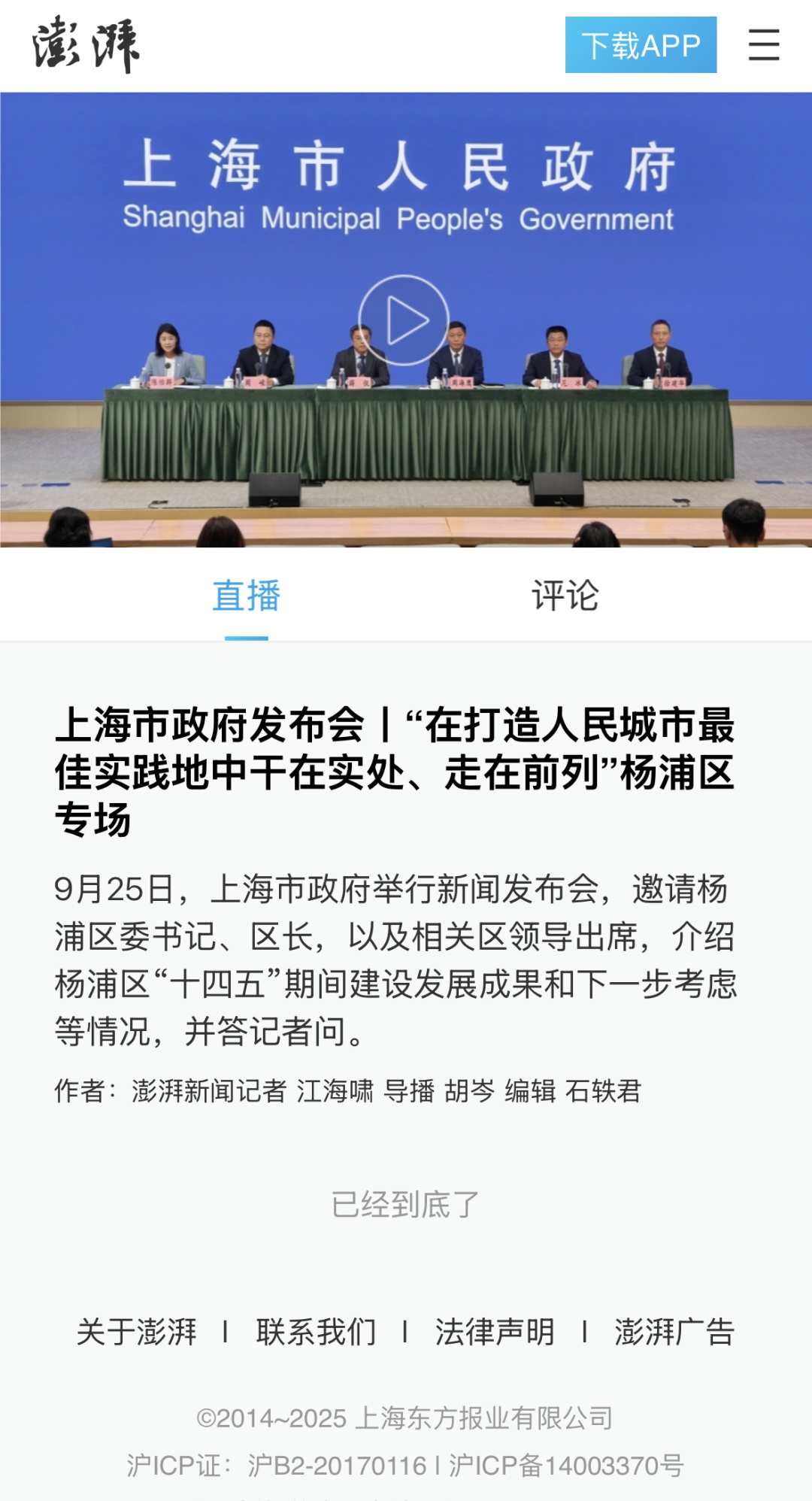Viewport: 812px width, 1501px height.
Task: Open the 澎湃广告 link
Action: pyautogui.click(x=674, y=1332)
